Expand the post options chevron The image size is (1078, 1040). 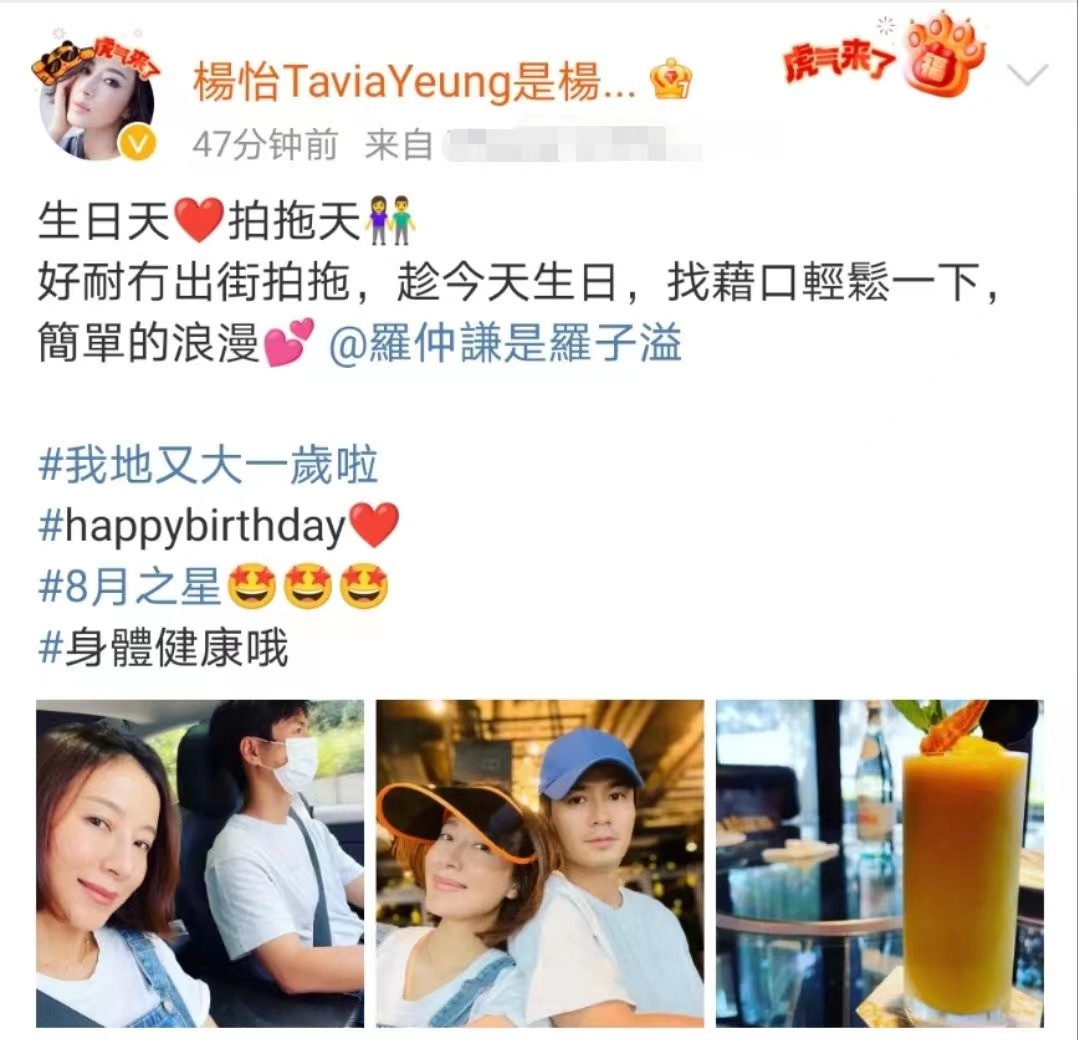pyautogui.click(x=1028, y=77)
